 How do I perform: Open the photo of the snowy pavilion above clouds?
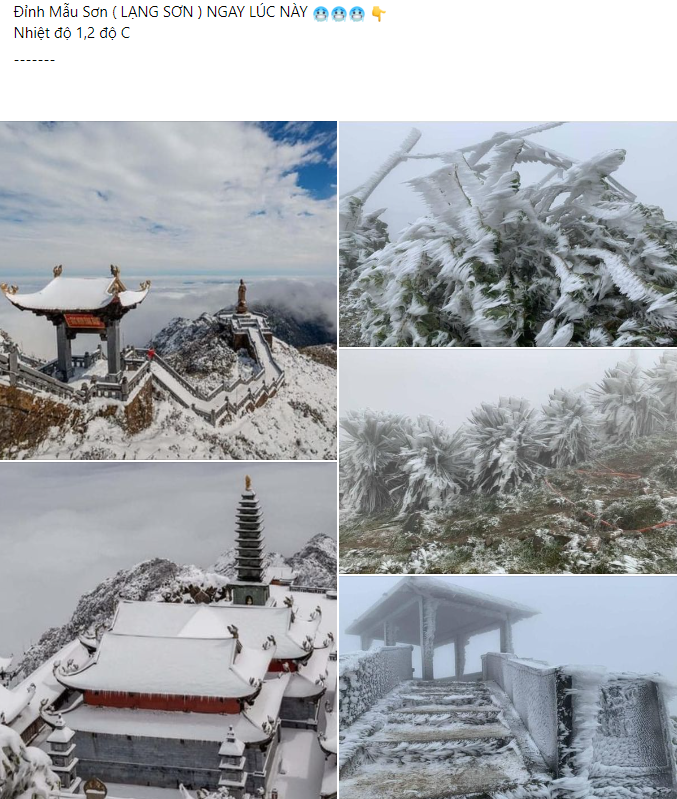click(168, 290)
